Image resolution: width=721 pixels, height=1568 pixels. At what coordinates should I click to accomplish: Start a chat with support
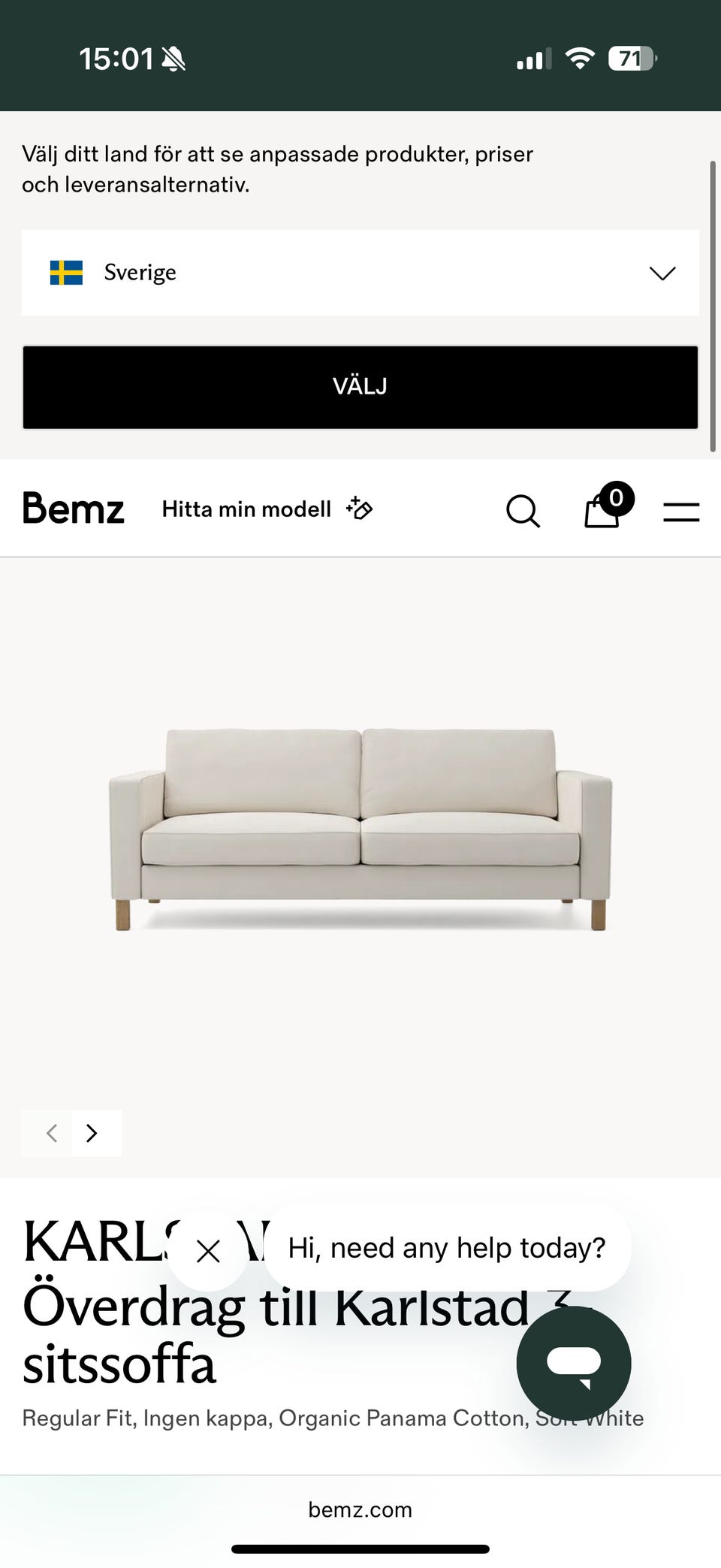[x=574, y=1363]
